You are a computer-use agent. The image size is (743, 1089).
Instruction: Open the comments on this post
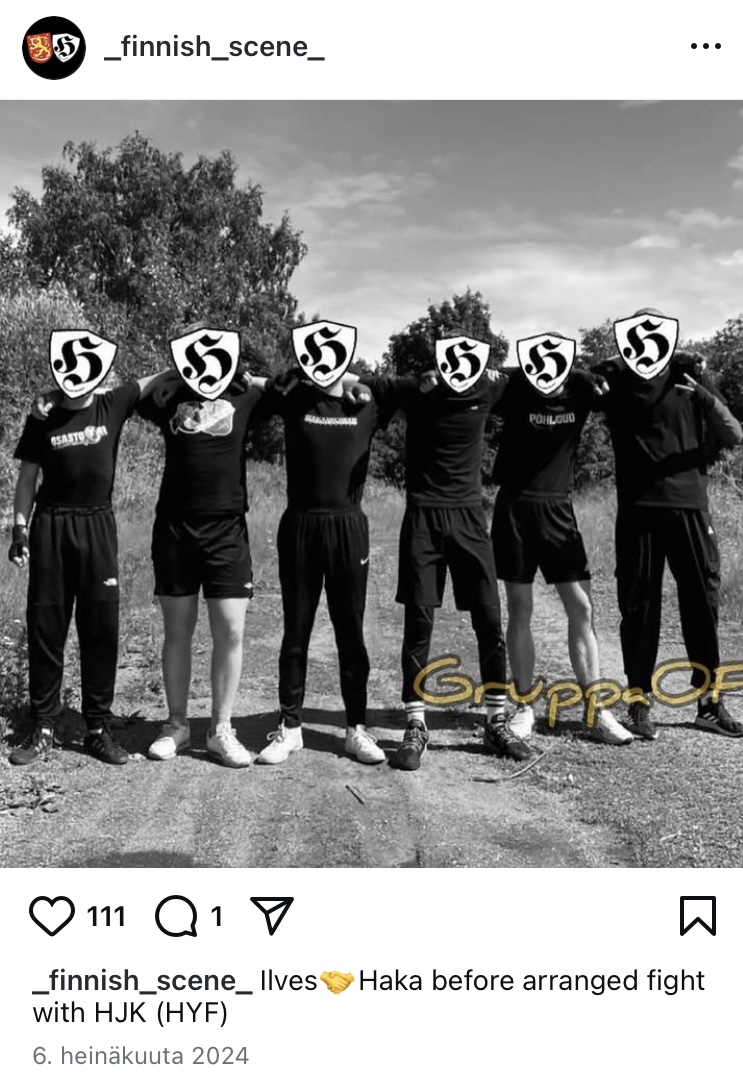[176, 915]
